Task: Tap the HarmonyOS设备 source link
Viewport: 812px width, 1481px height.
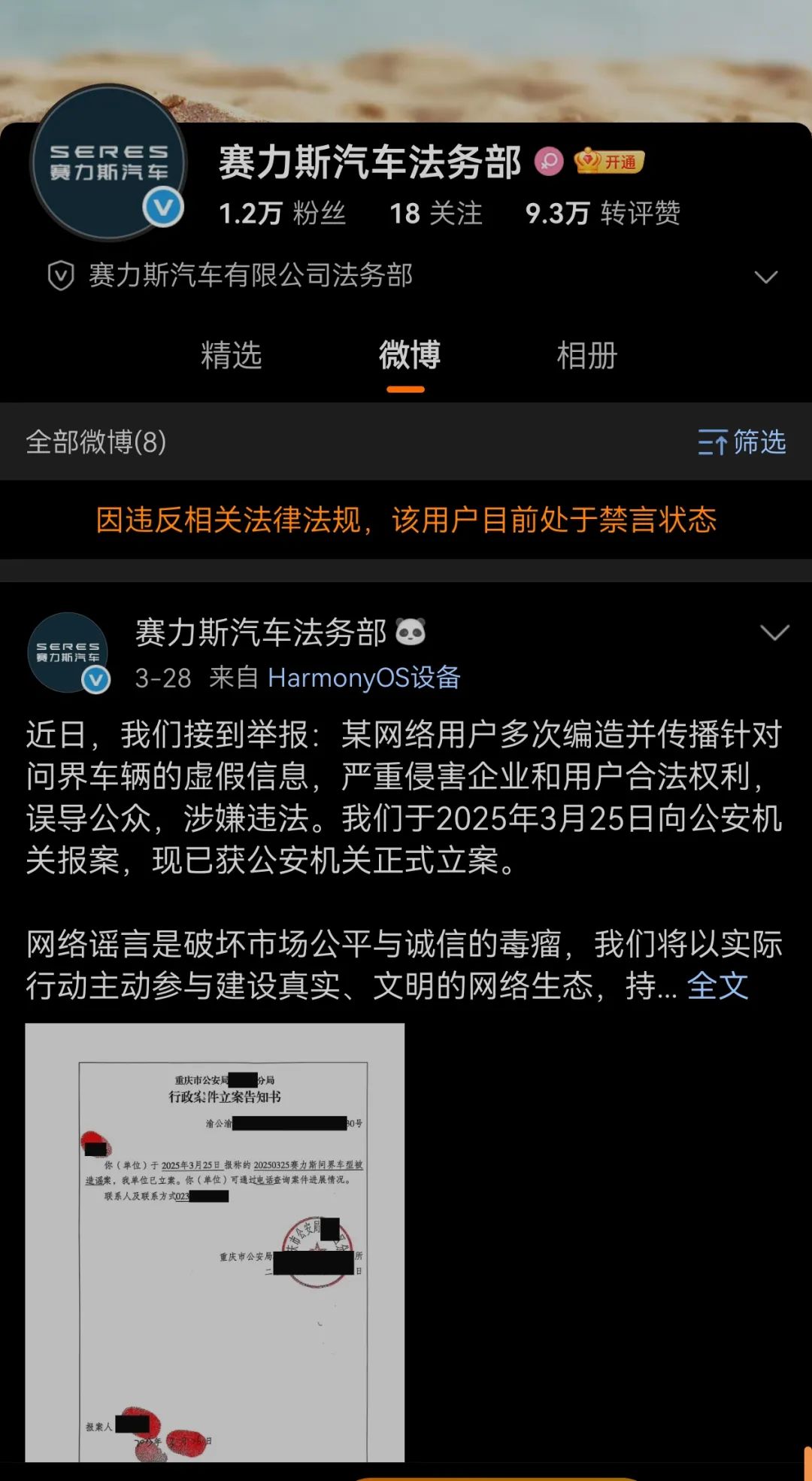Action: click(x=364, y=678)
